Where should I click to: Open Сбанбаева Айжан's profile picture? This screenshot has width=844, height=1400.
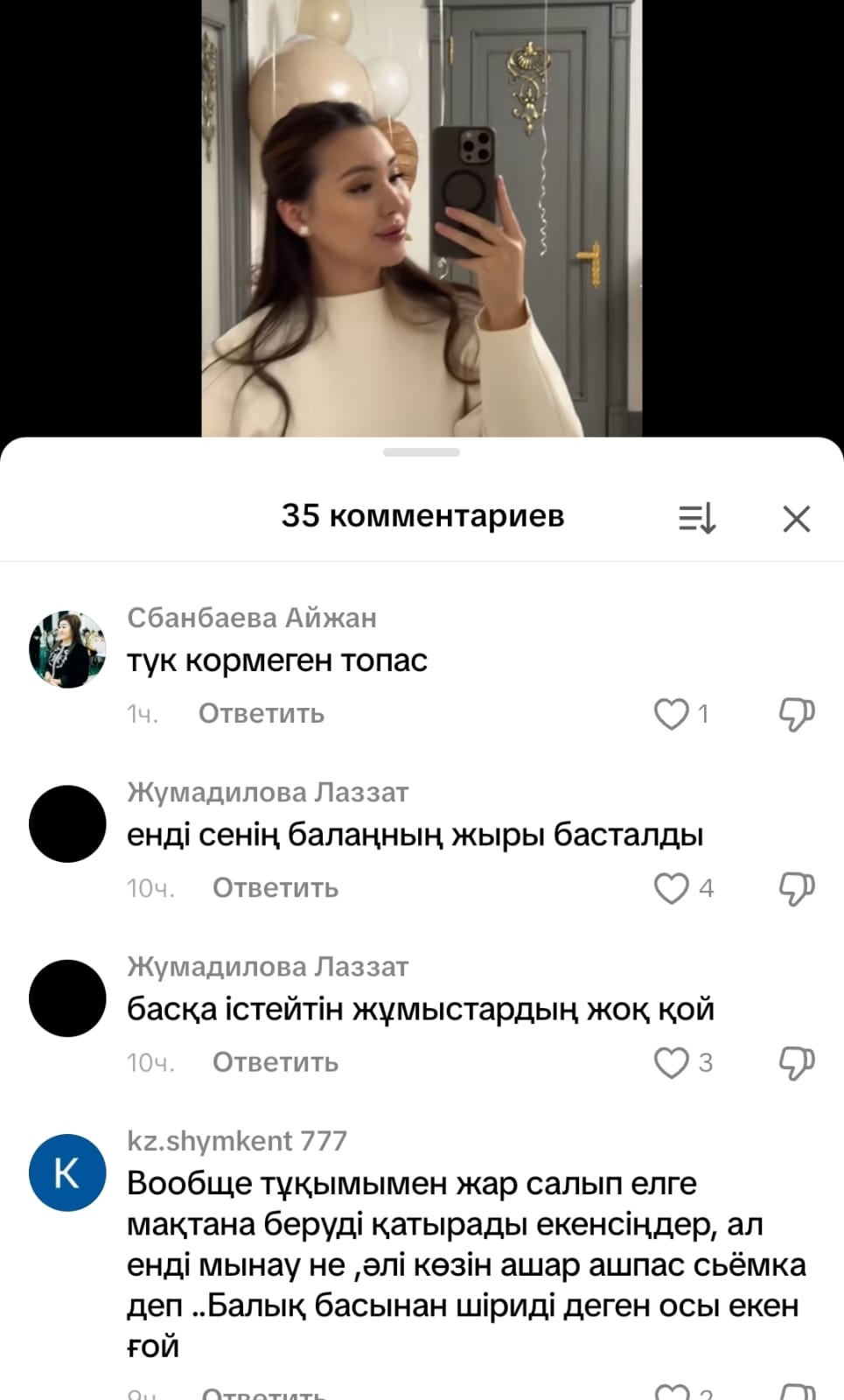tap(67, 649)
